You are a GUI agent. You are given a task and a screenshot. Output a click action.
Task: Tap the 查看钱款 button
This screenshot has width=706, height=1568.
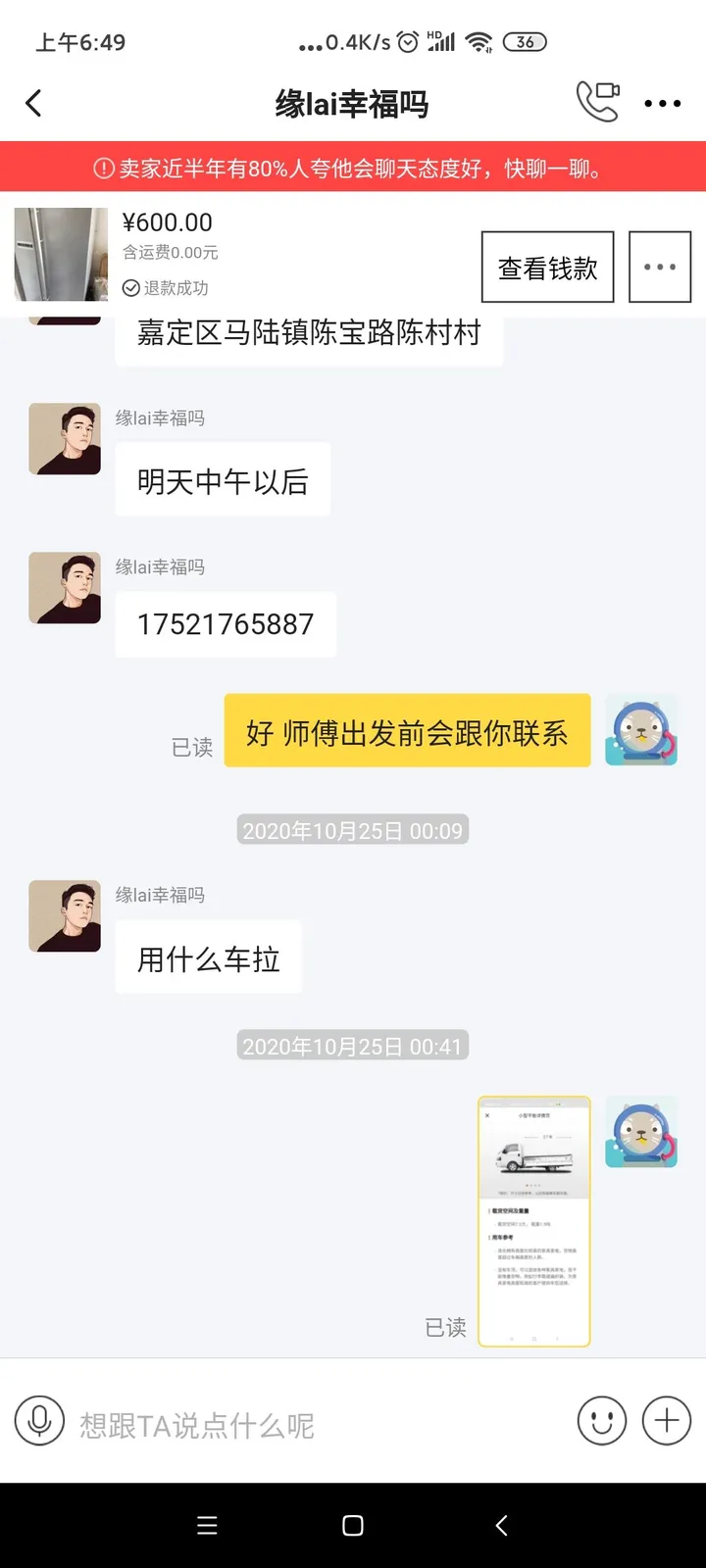(x=547, y=266)
